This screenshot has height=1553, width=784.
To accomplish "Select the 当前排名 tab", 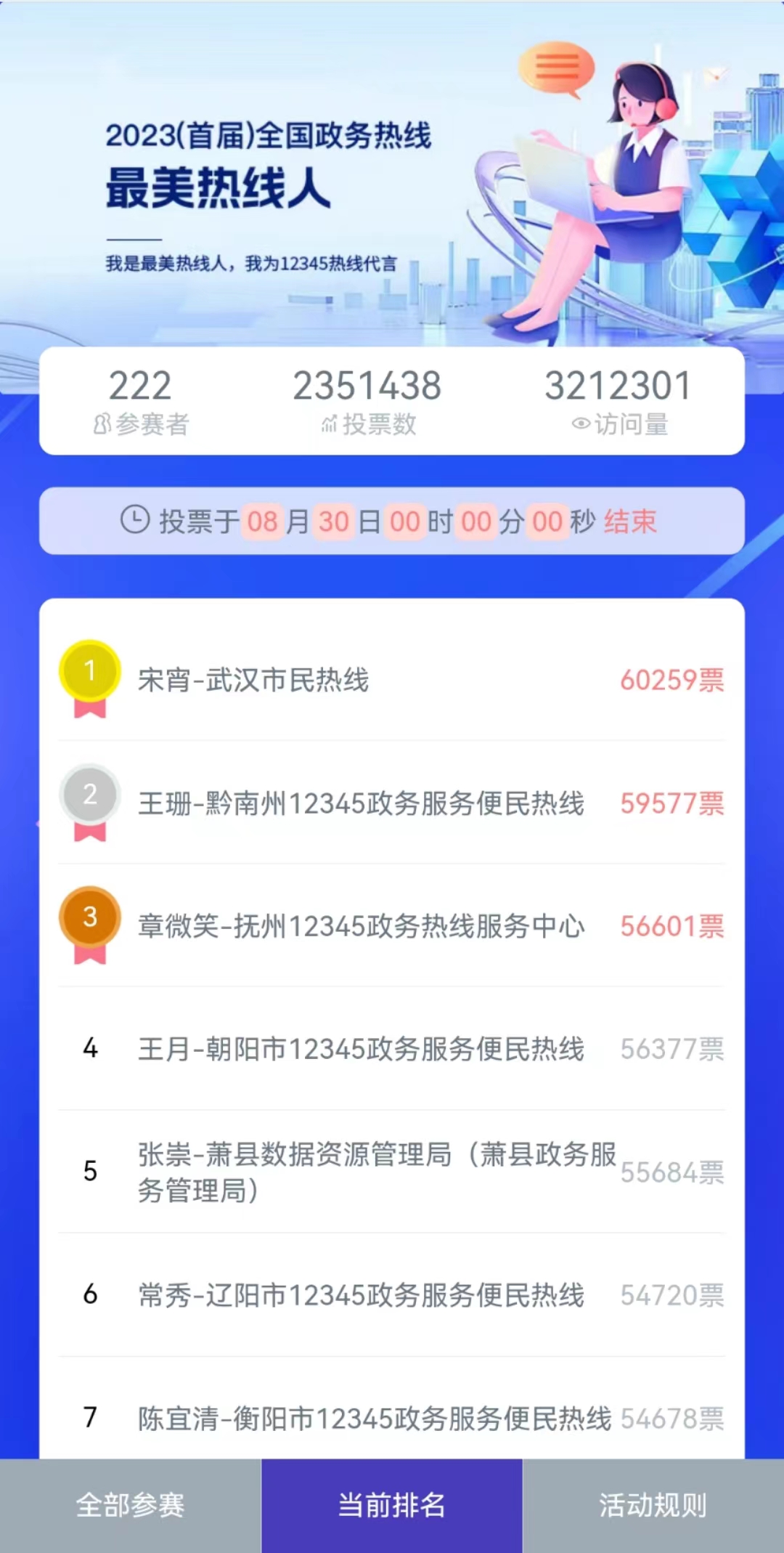I will [391, 1506].
